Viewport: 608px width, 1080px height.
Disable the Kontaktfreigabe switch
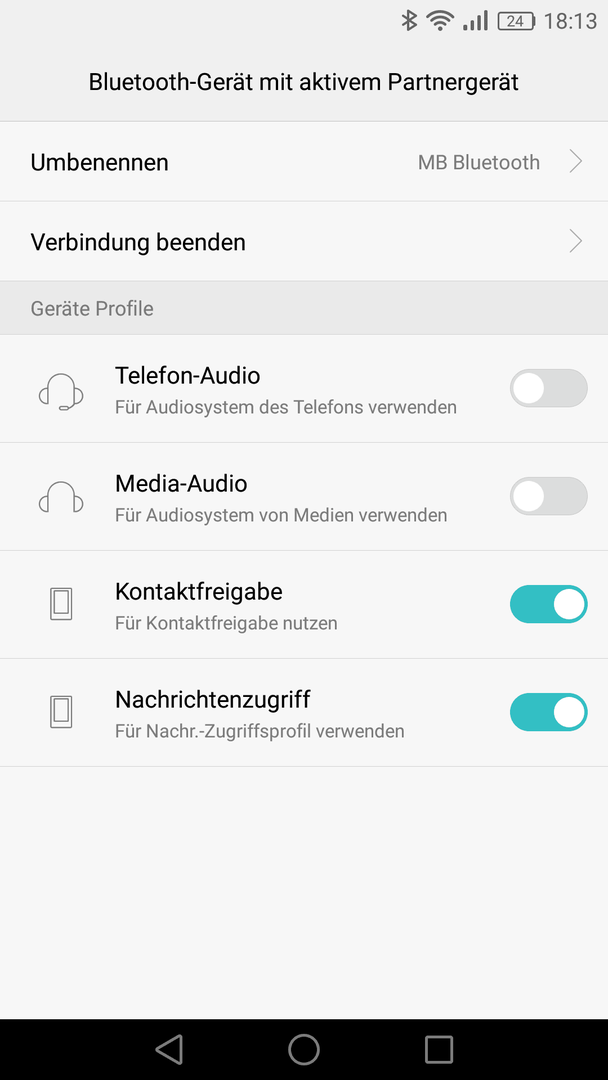(x=548, y=604)
